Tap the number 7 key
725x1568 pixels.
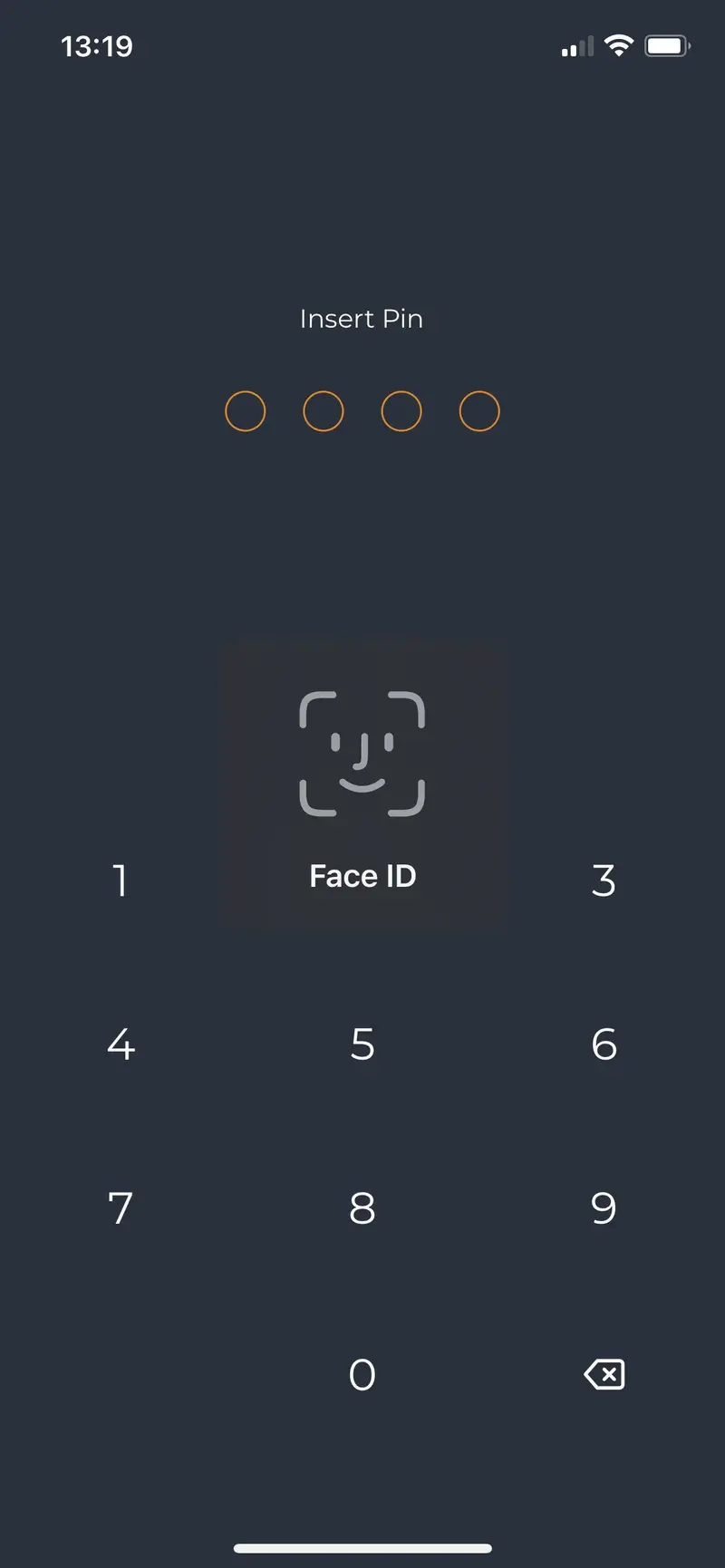pos(121,1208)
